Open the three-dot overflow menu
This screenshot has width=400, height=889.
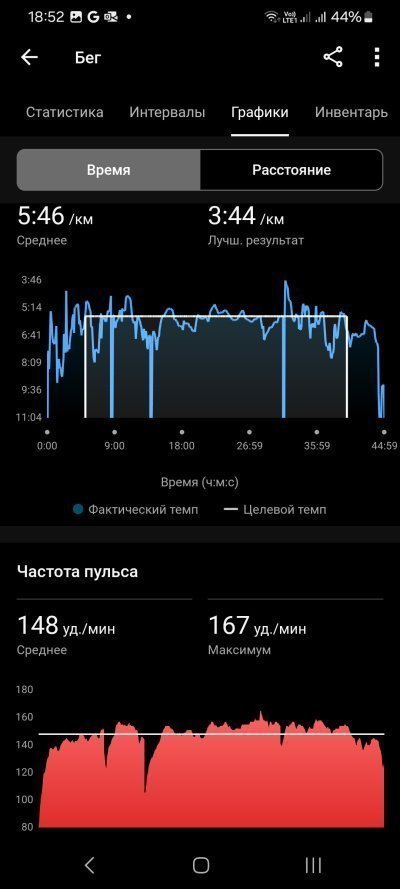[x=377, y=57]
